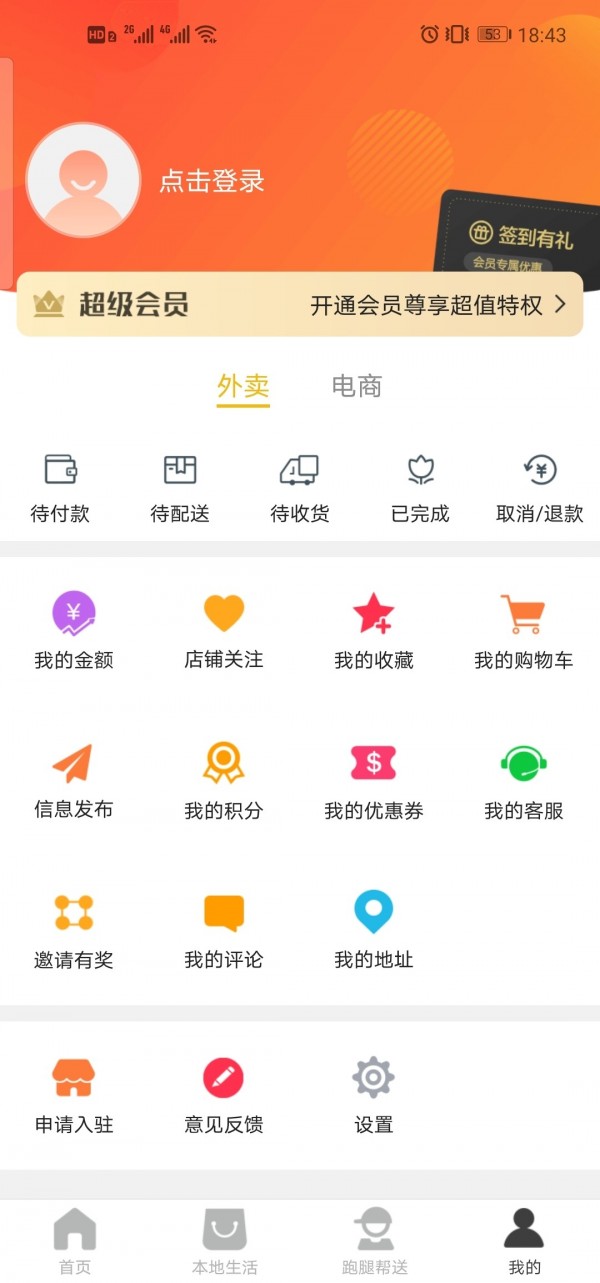Viewport: 600px width, 1283px height.
Task: View 待配送 orders
Action: click(x=180, y=489)
